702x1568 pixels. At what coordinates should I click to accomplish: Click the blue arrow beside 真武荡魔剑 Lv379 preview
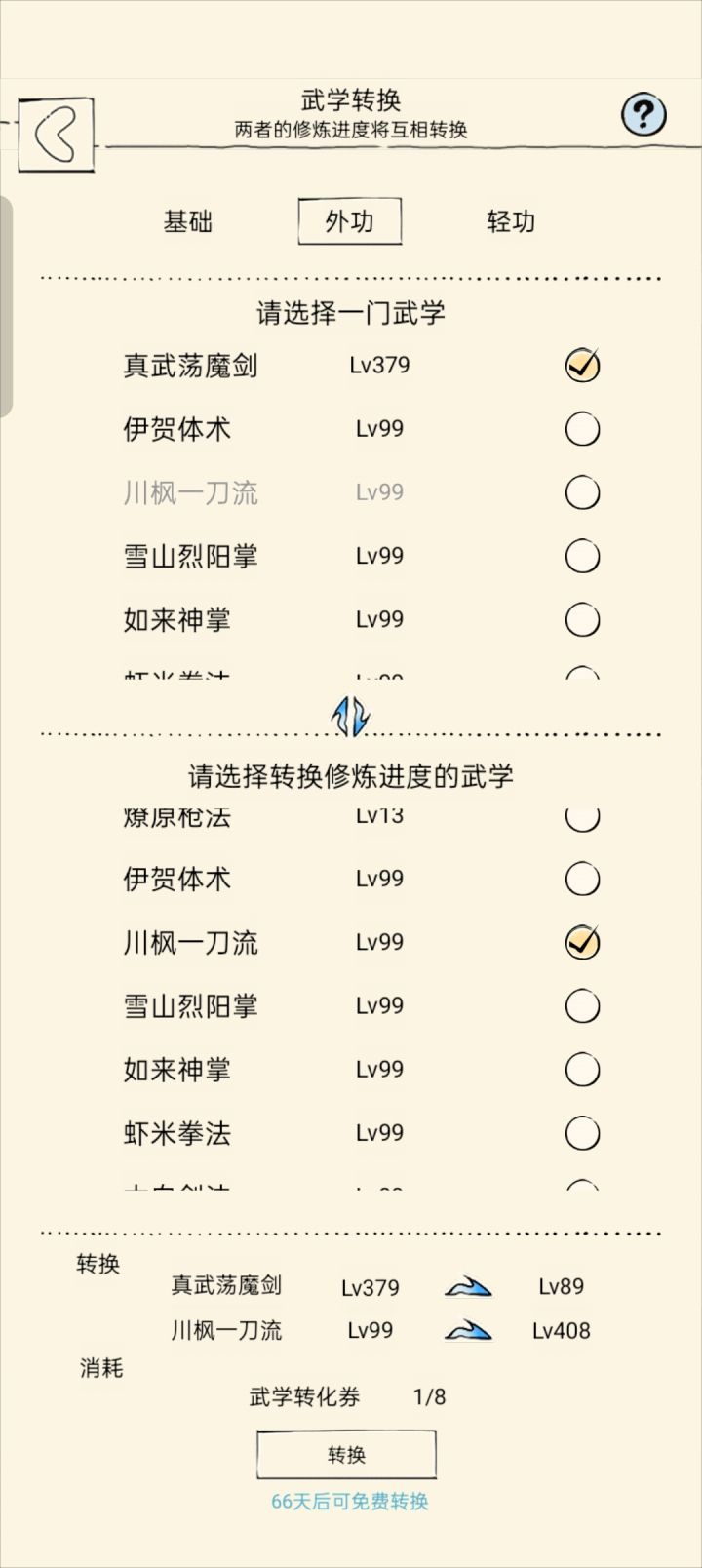pyautogui.click(x=468, y=1287)
